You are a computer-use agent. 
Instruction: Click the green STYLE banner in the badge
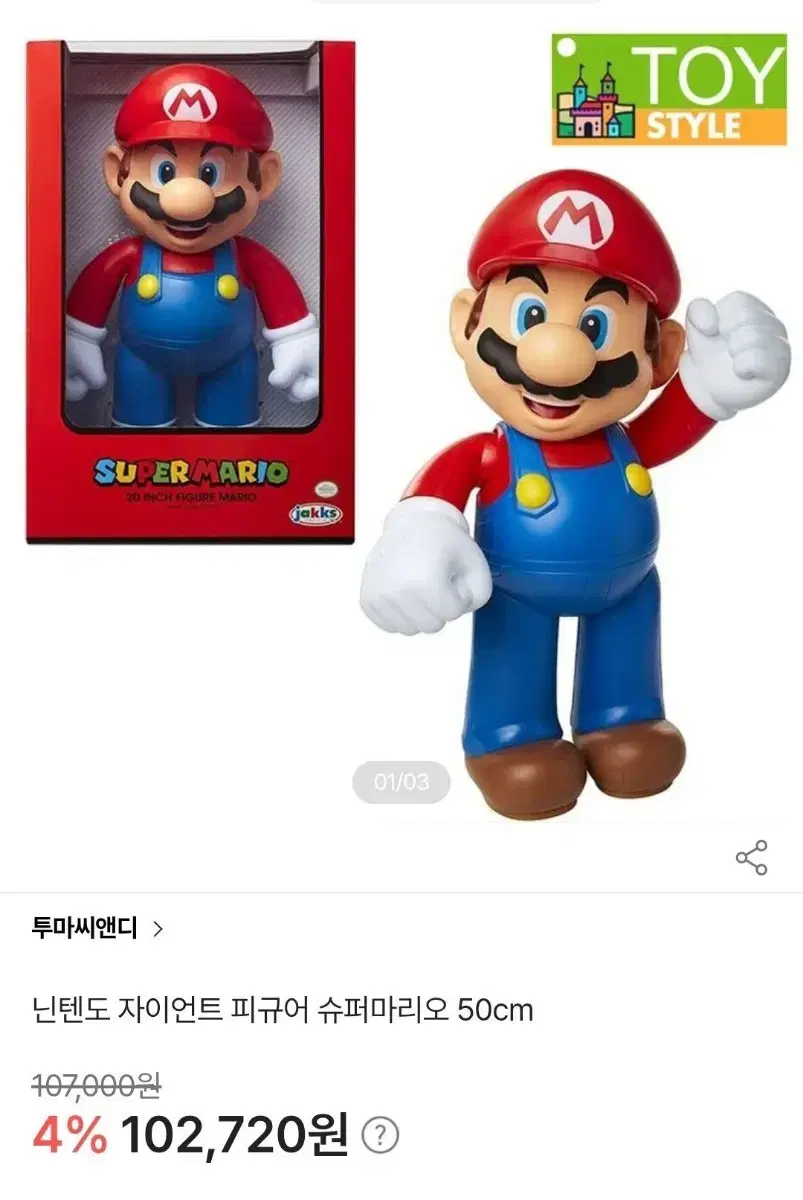[693, 126]
